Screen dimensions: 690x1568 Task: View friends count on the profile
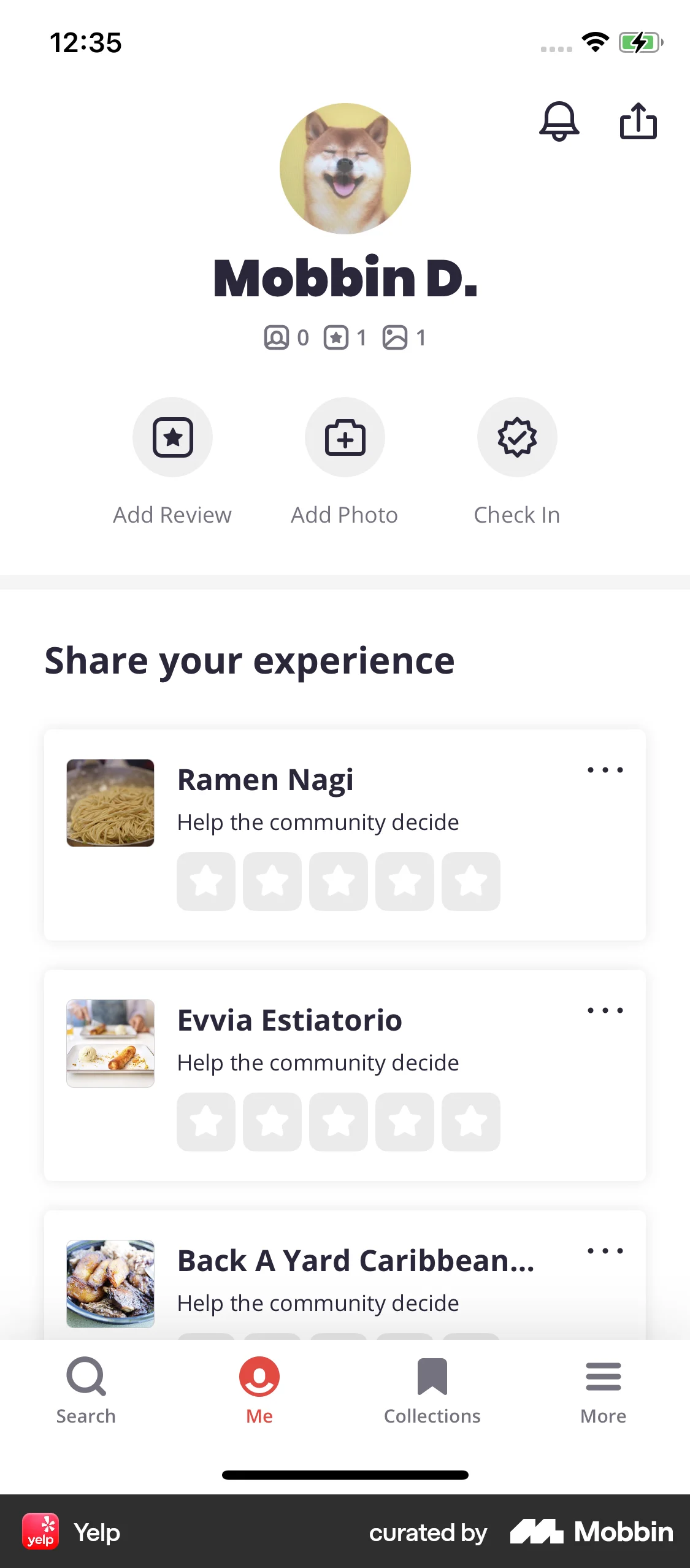click(287, 337)
